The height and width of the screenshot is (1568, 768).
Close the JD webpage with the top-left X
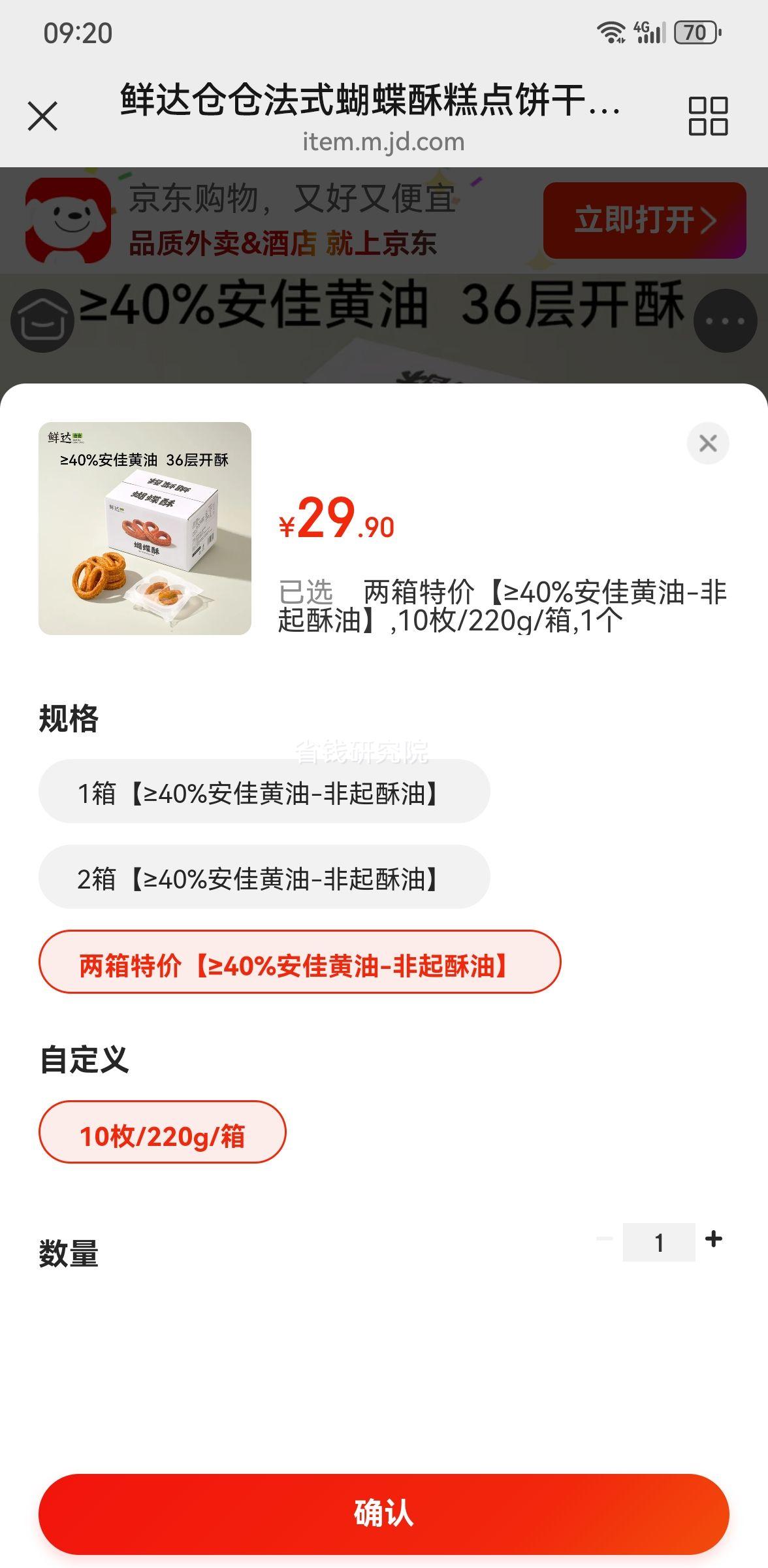pos(43,116)
